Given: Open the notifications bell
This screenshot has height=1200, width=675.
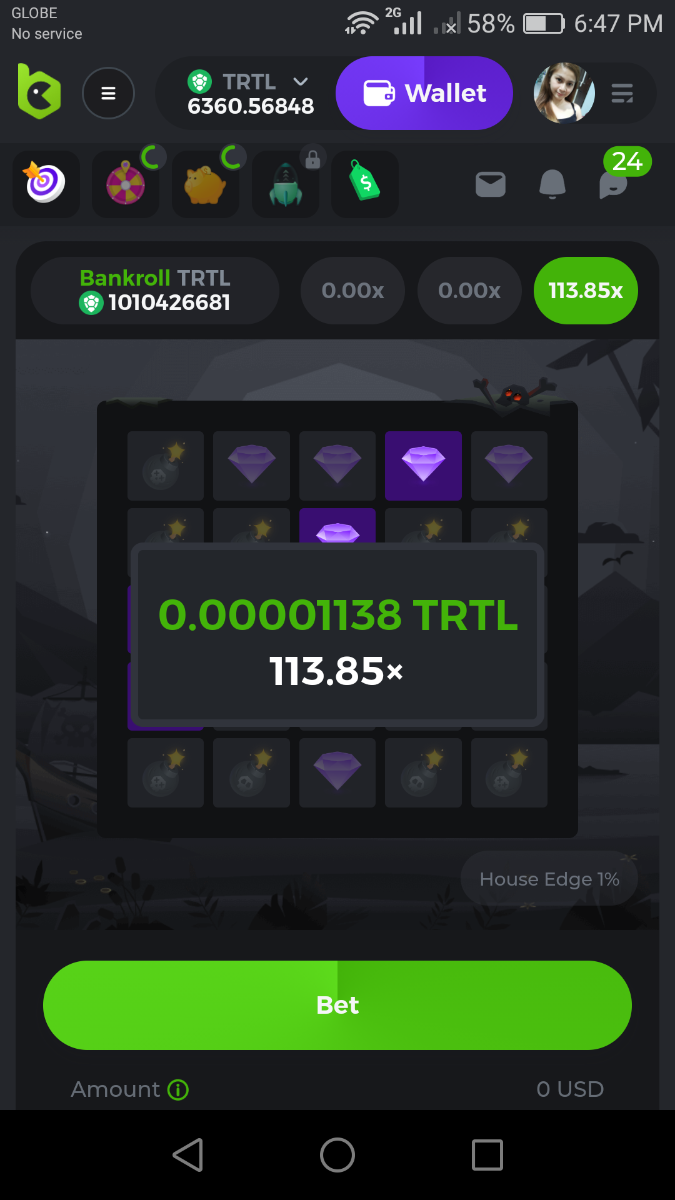Looking at the screenshot, I should click(x=552, y=184).
